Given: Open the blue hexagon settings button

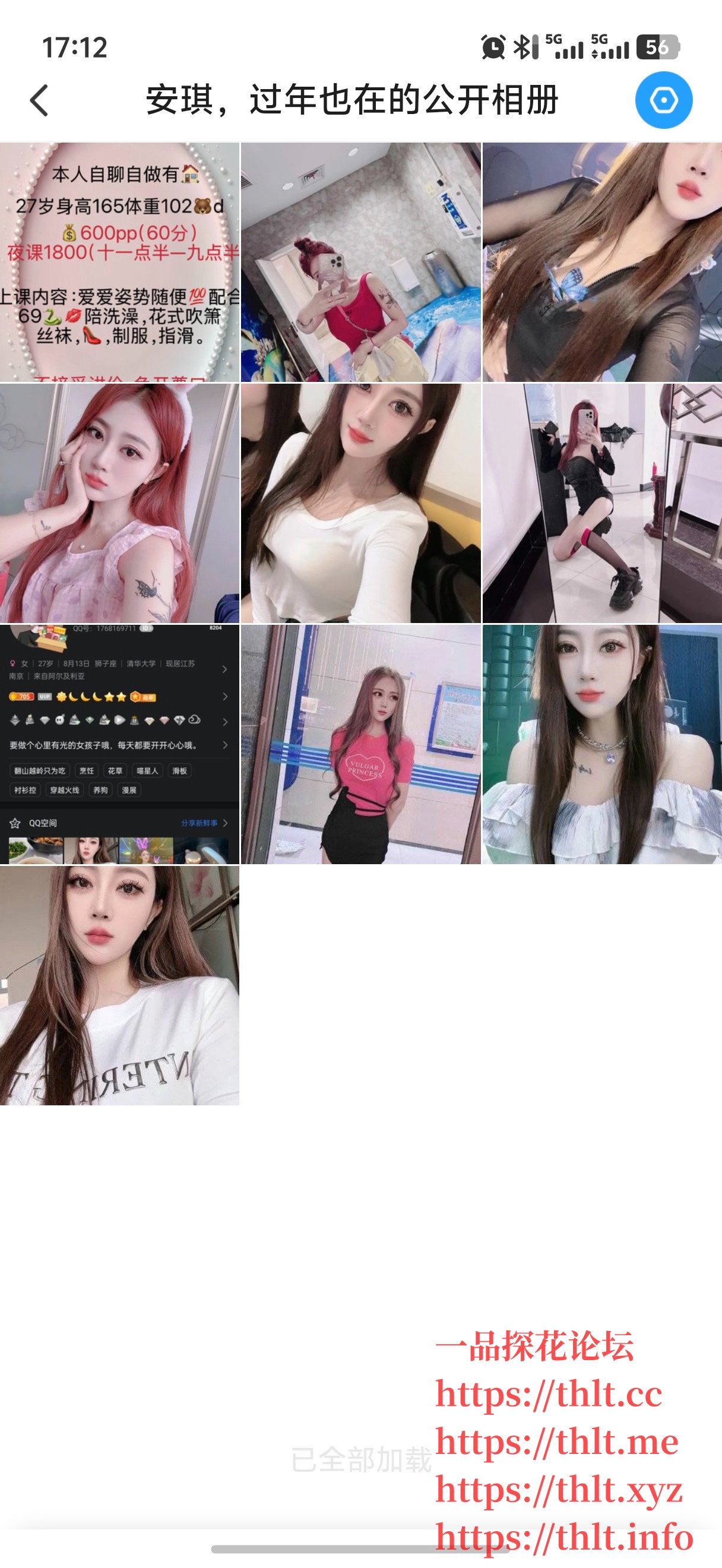Looking at the screenshot, I should point(663,100).
